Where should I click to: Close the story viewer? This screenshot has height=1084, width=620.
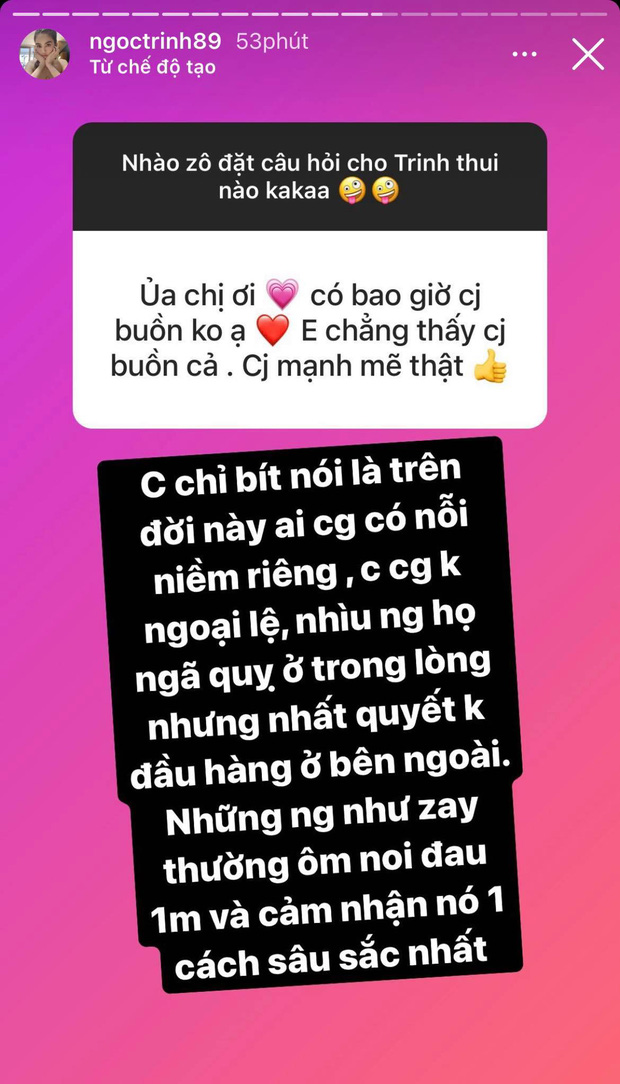click(x=587, y=54)
